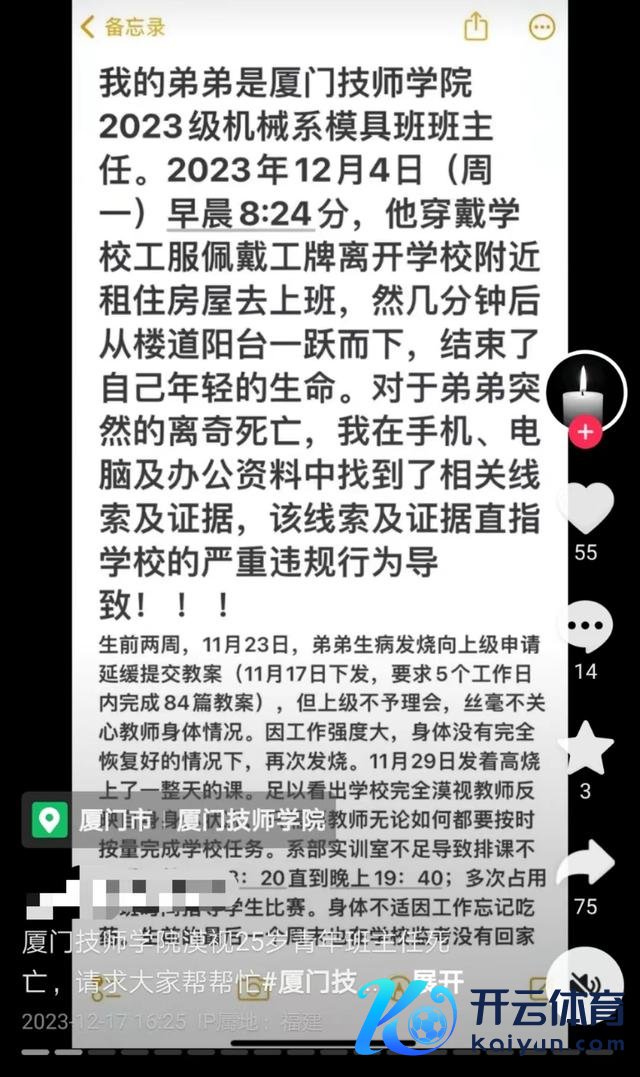Screen dimensions: 640x1077
Task: Share the video with the arrow icon
Action: pyautogui.click(x=586, y=863)
